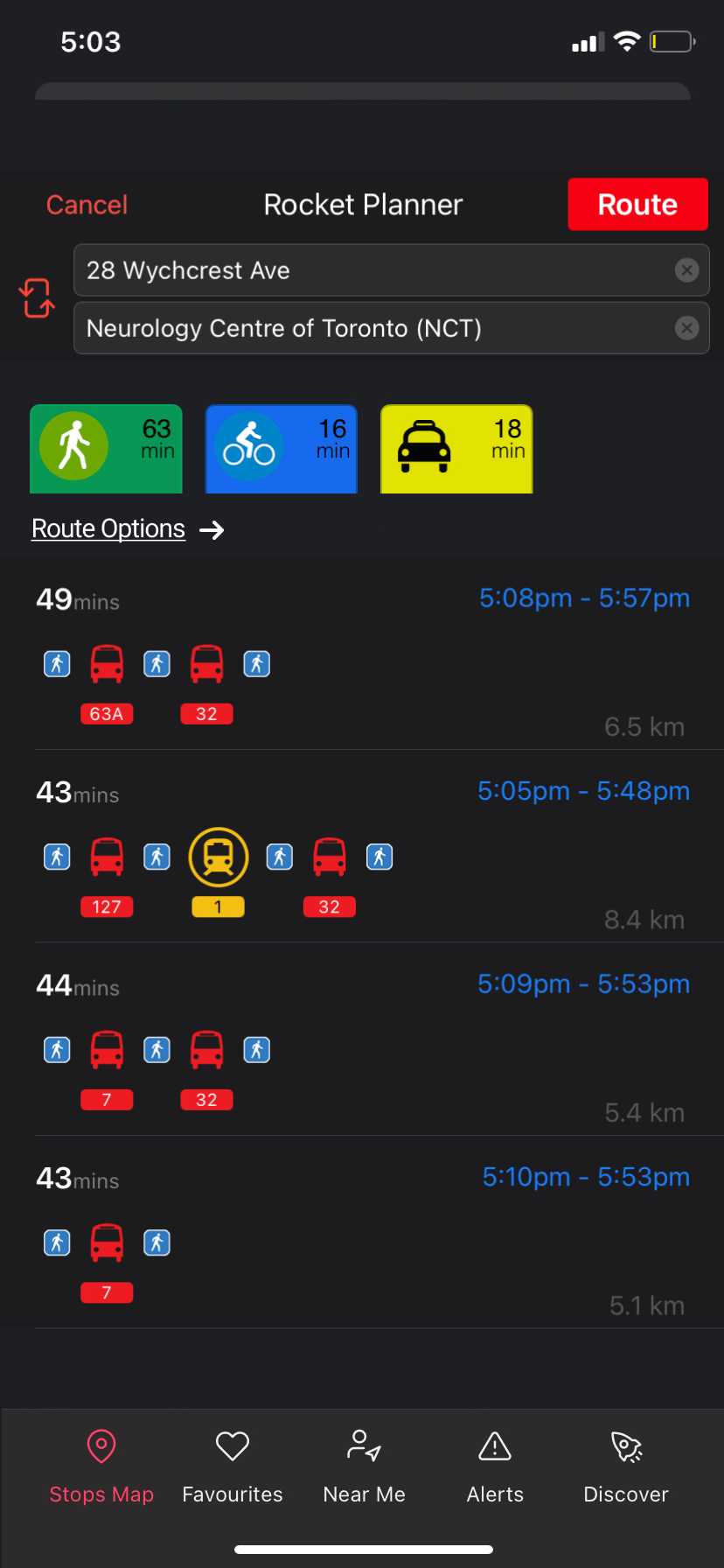Select the 16 min cycling option
Viewport: 724px width, 1568px height.
coord(282,449)
